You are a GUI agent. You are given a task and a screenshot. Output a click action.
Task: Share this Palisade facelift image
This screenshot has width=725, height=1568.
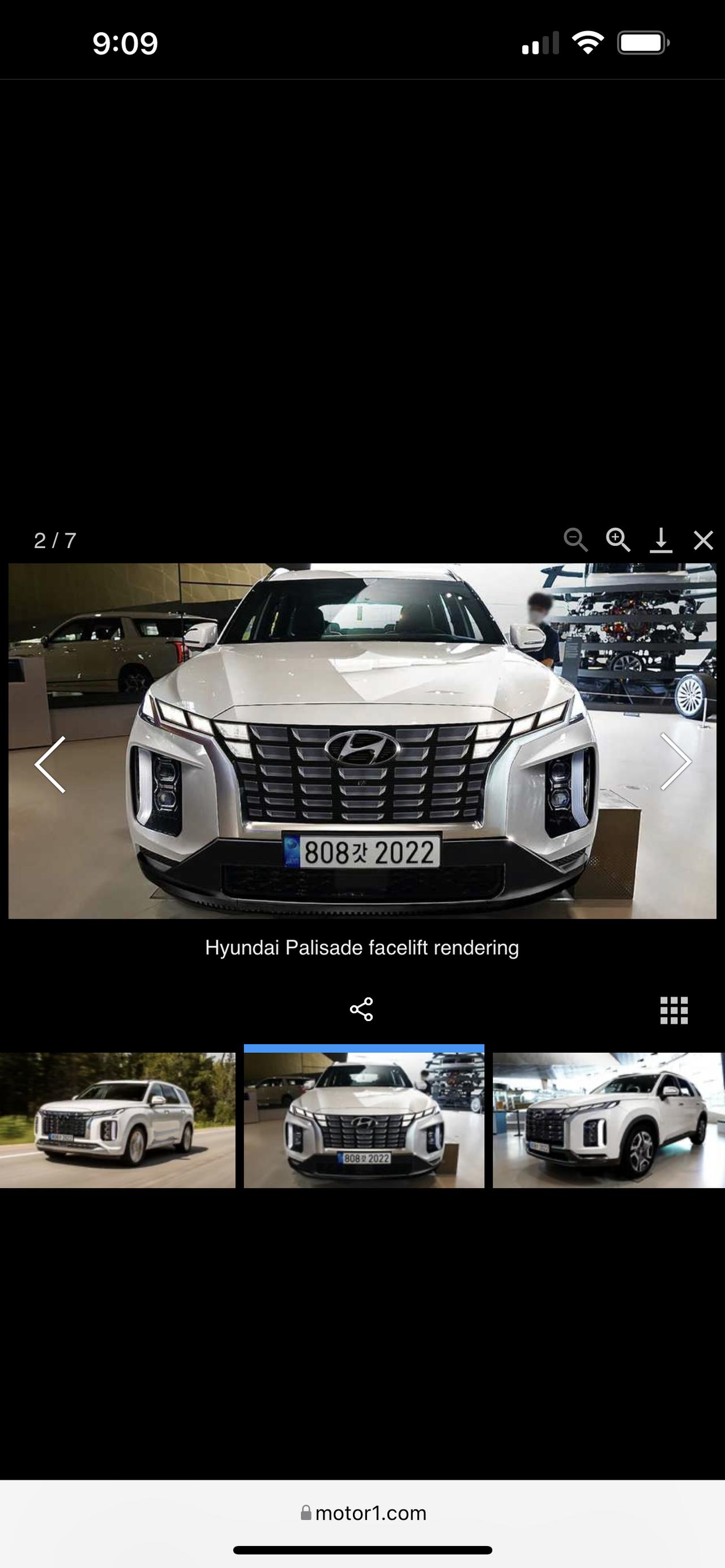pyautogui.click(x=361, y=1009)
